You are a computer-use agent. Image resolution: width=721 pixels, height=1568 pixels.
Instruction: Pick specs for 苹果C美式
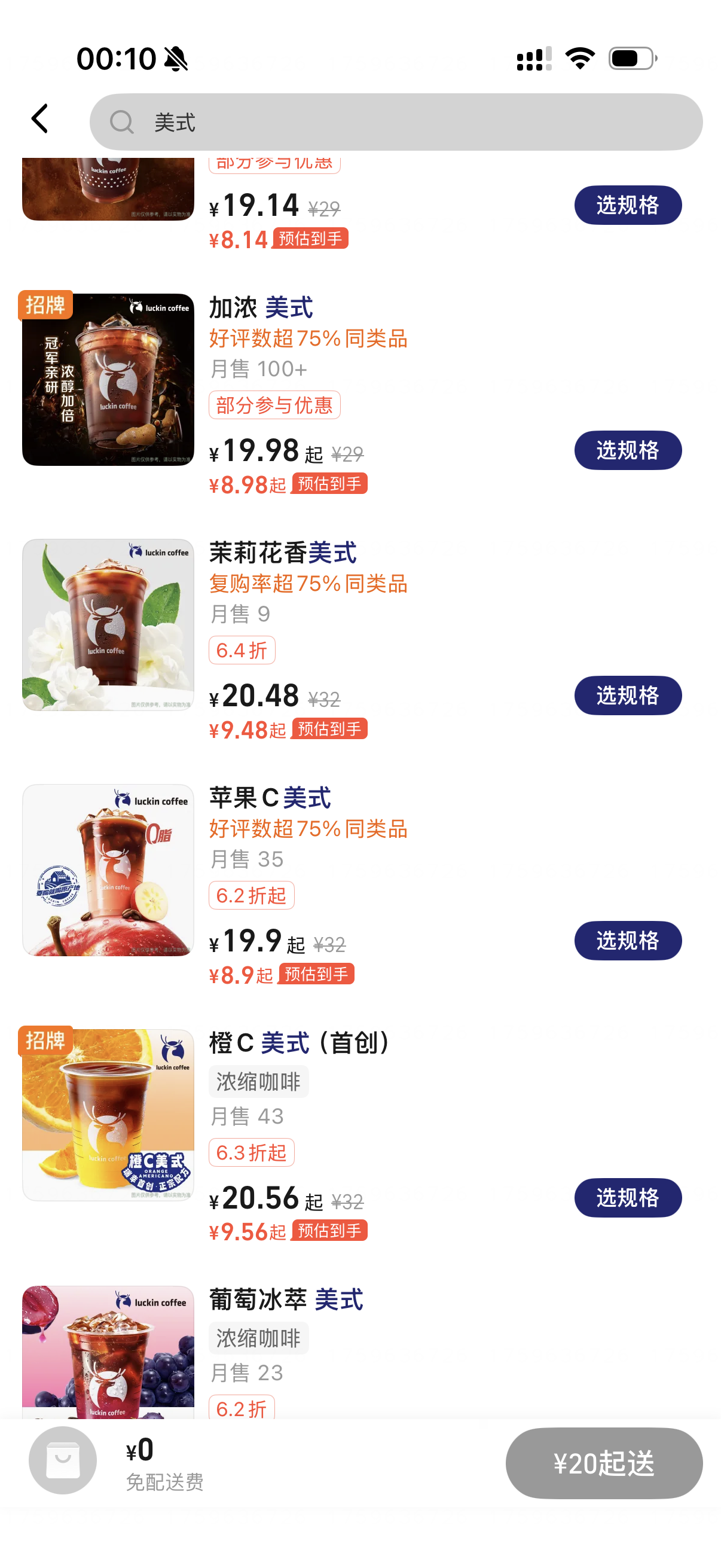coord(627,941)
